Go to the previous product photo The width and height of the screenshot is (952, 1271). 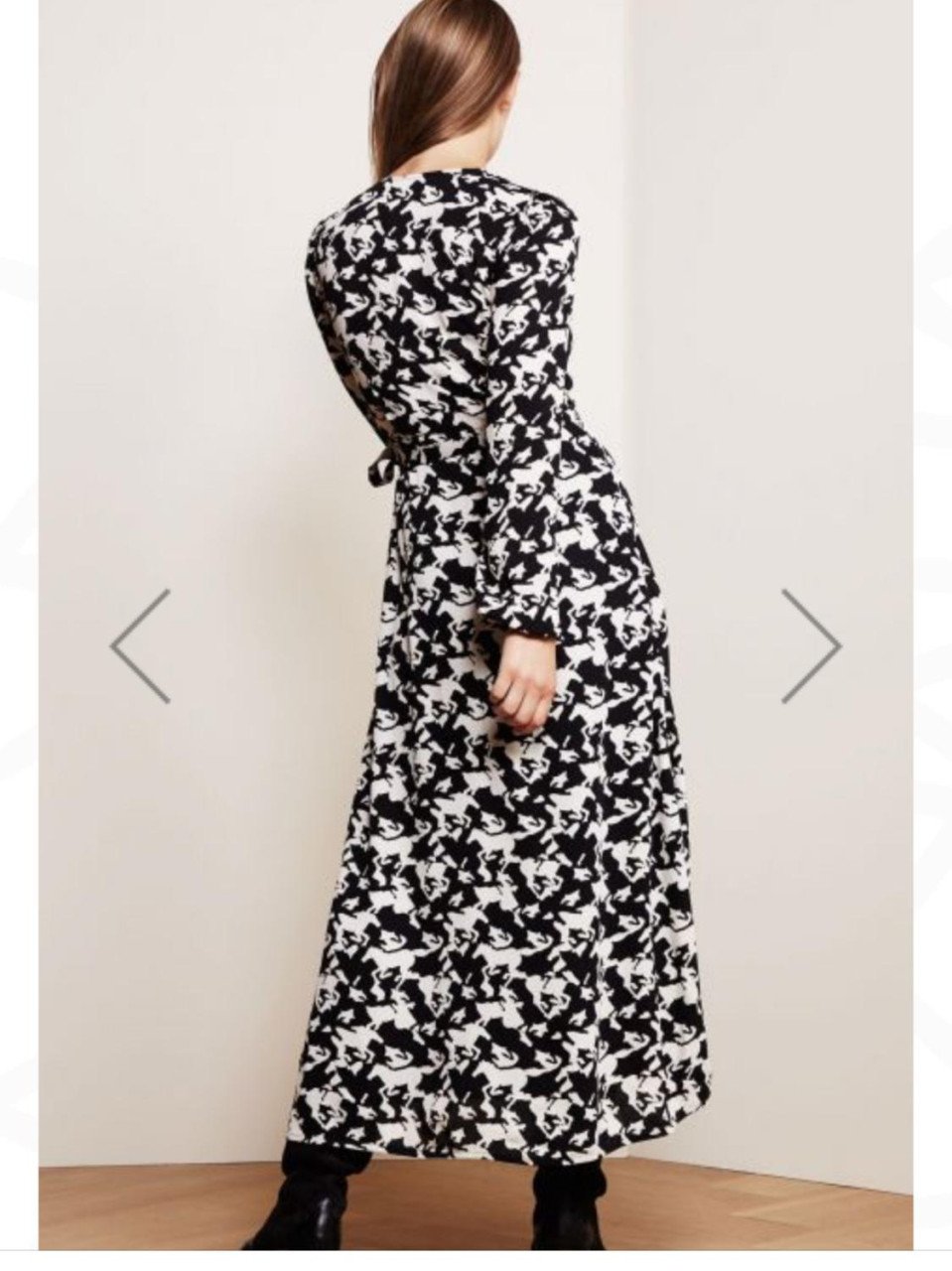[x=140, y=646]
